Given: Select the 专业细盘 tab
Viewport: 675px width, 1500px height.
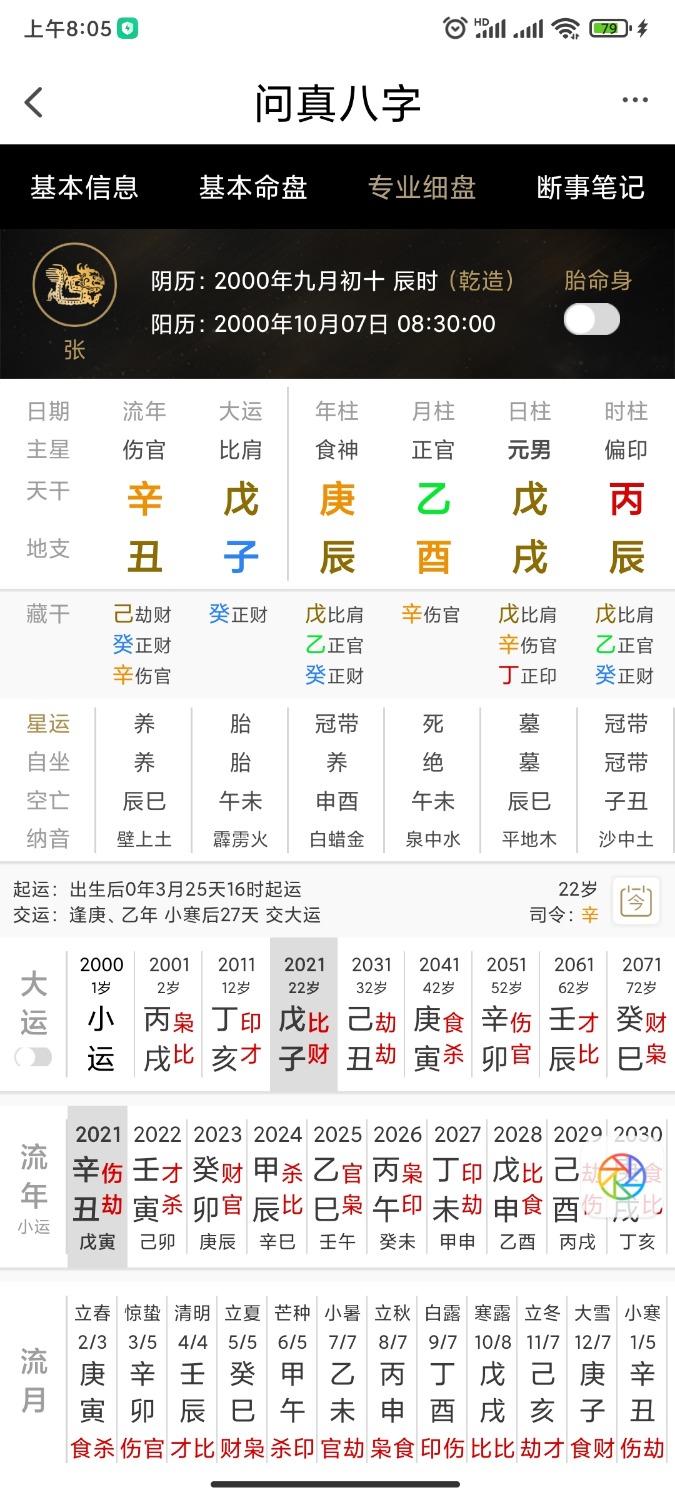Looking at the screenshot, I should 422,188.
